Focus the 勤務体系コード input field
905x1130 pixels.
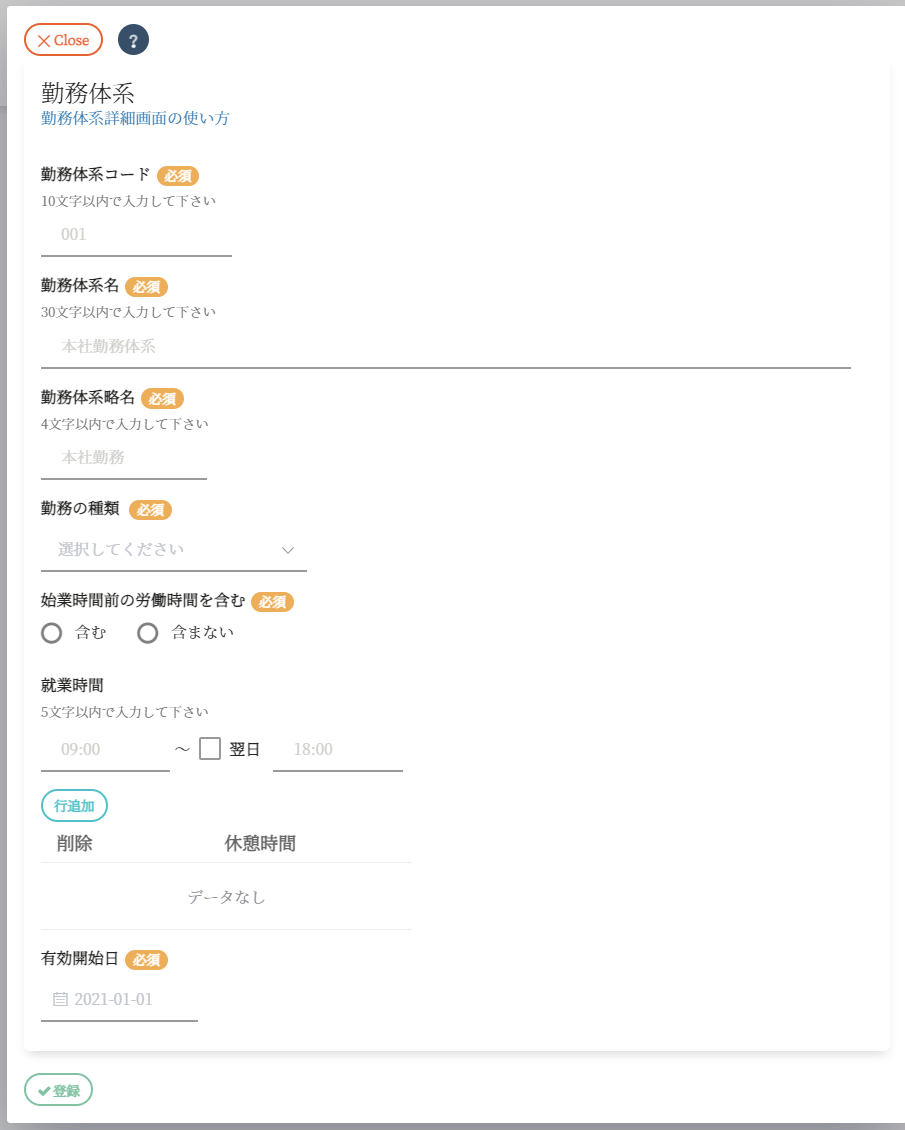pyautogui.click(x=136, y=235)
